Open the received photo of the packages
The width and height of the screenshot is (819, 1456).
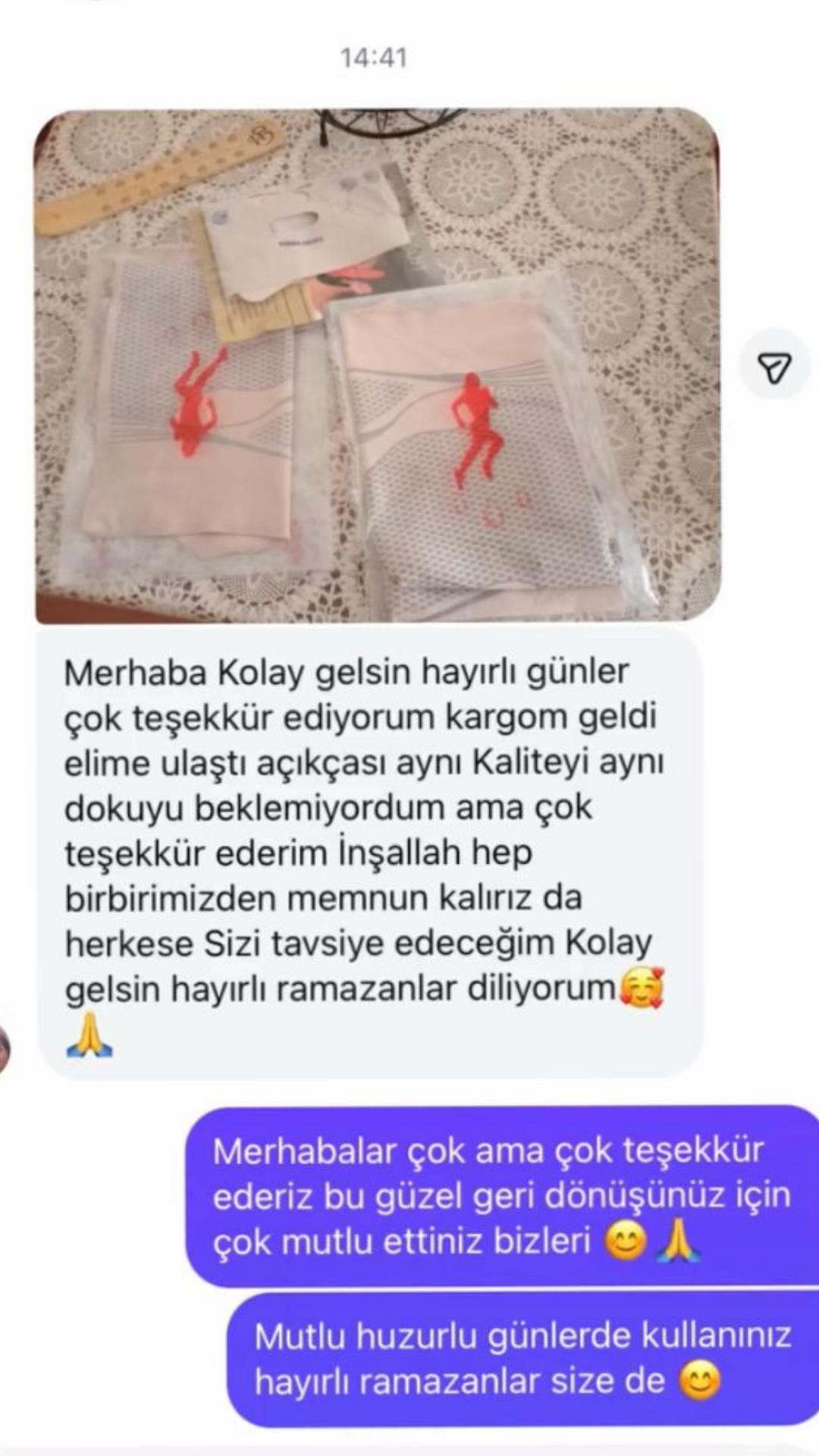point(377,366)
